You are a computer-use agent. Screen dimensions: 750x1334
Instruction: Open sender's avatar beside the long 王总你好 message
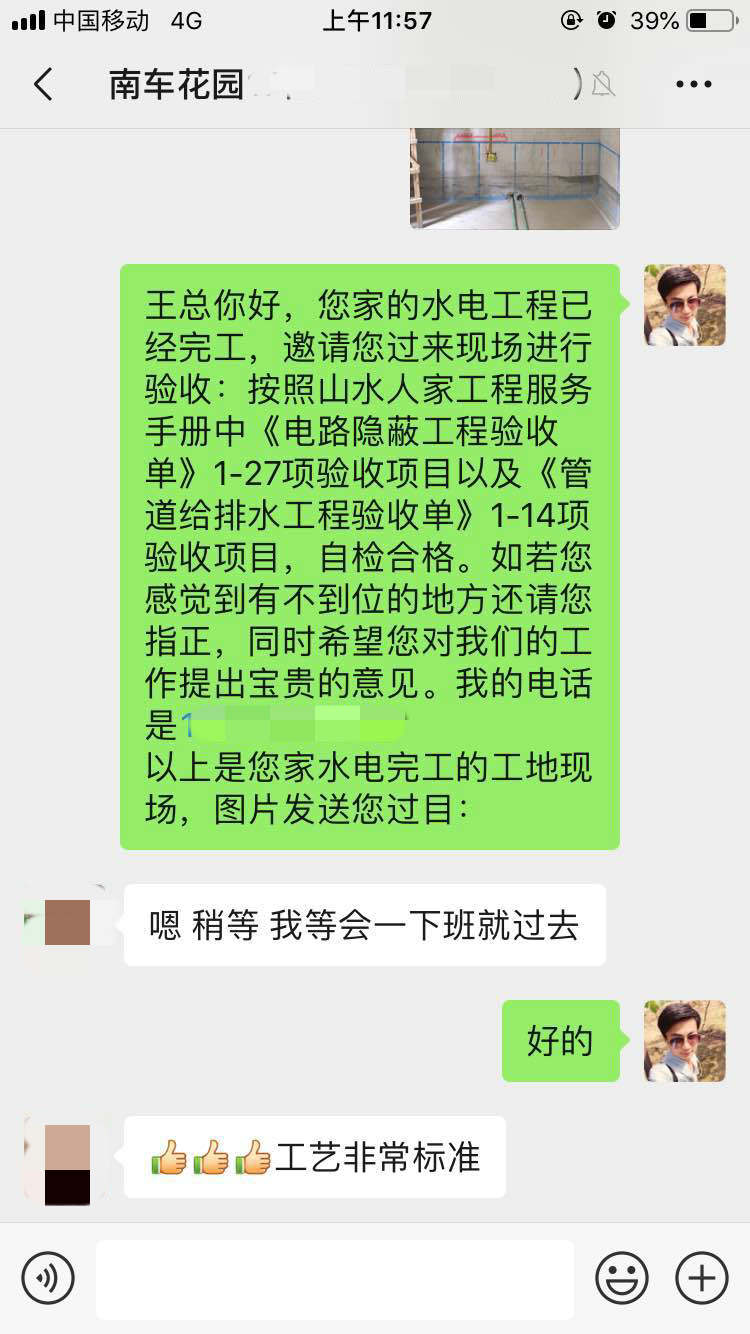pyautogui.click(x=685, y=305)
